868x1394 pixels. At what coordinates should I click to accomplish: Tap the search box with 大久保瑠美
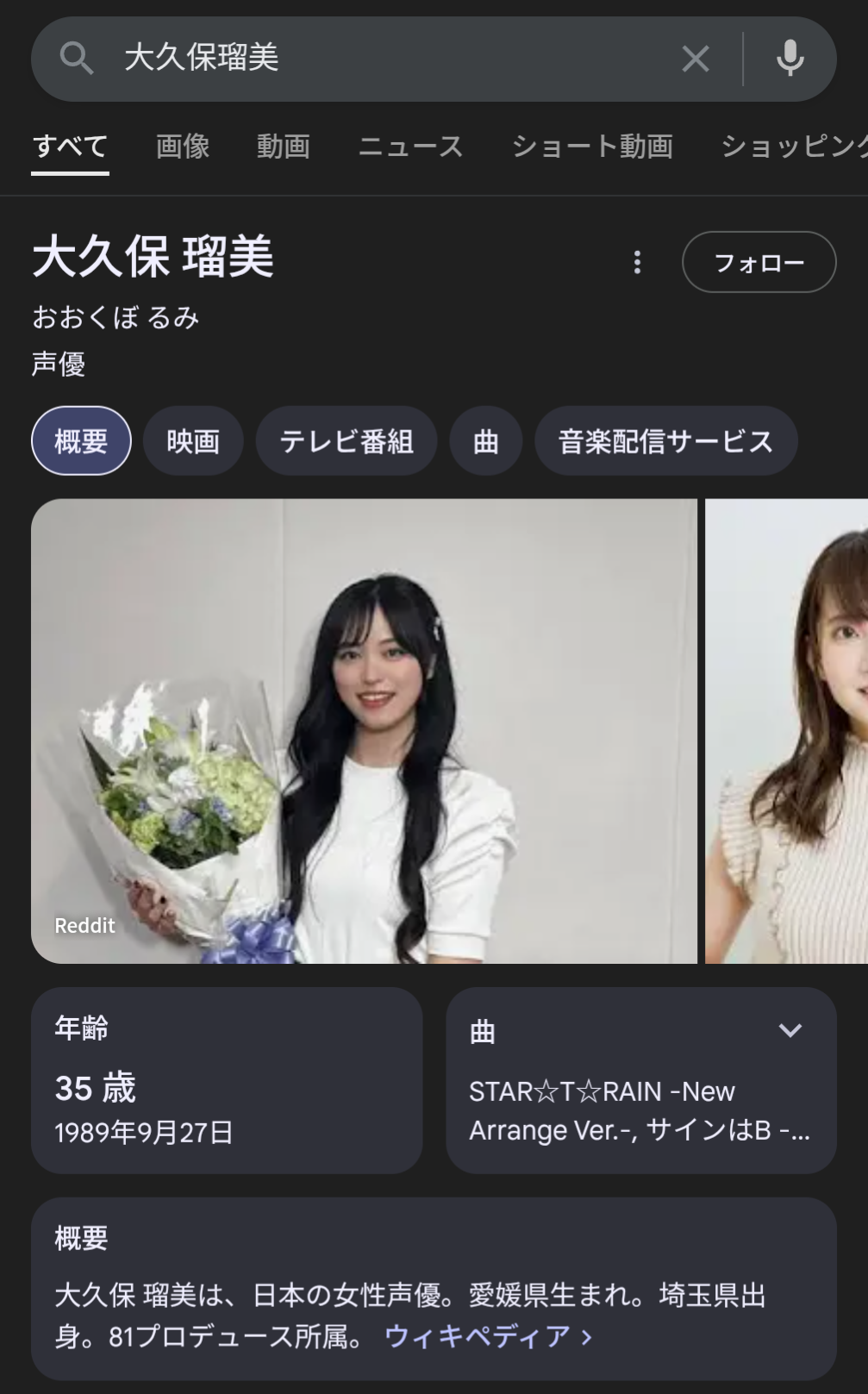(x=388, y=59)
